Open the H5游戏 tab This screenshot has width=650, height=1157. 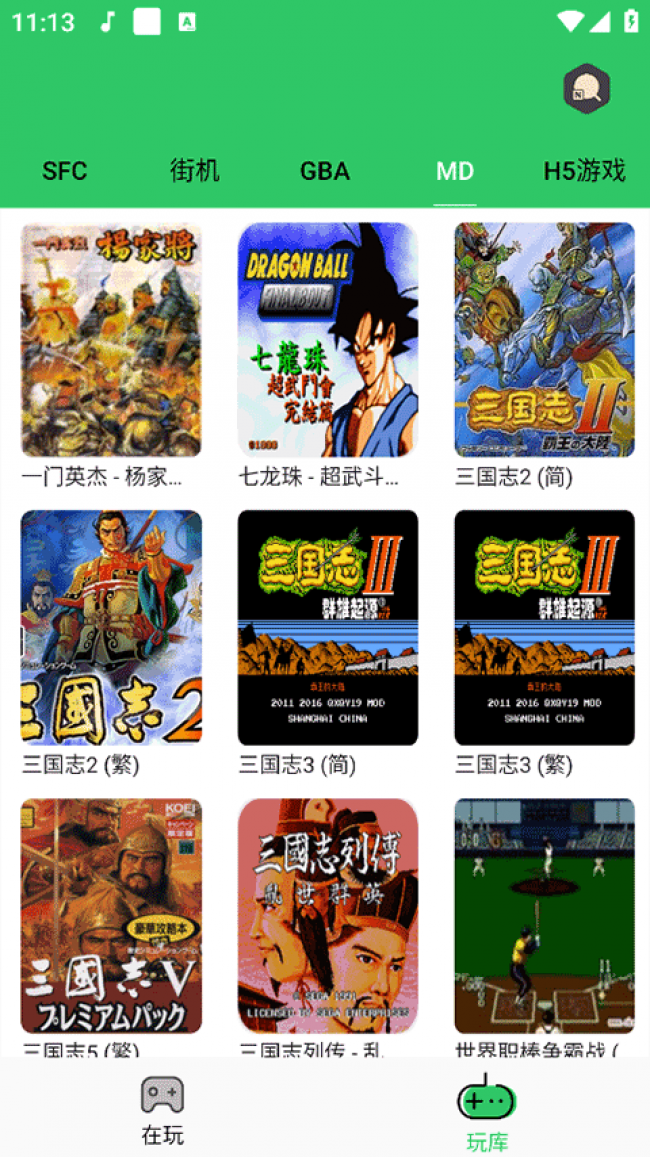coord(584,171)
